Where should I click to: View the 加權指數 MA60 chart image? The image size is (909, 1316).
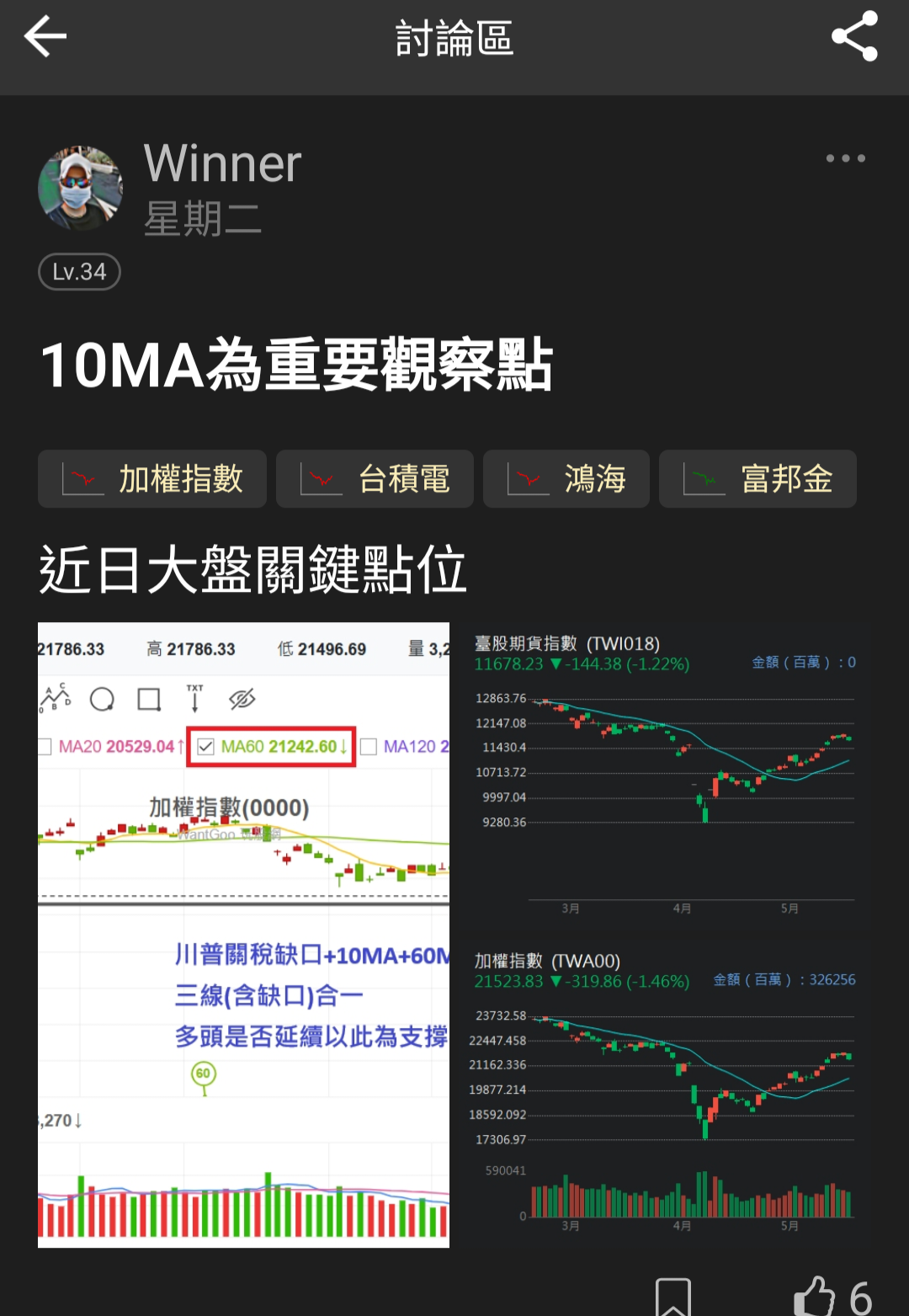point(243,935)
